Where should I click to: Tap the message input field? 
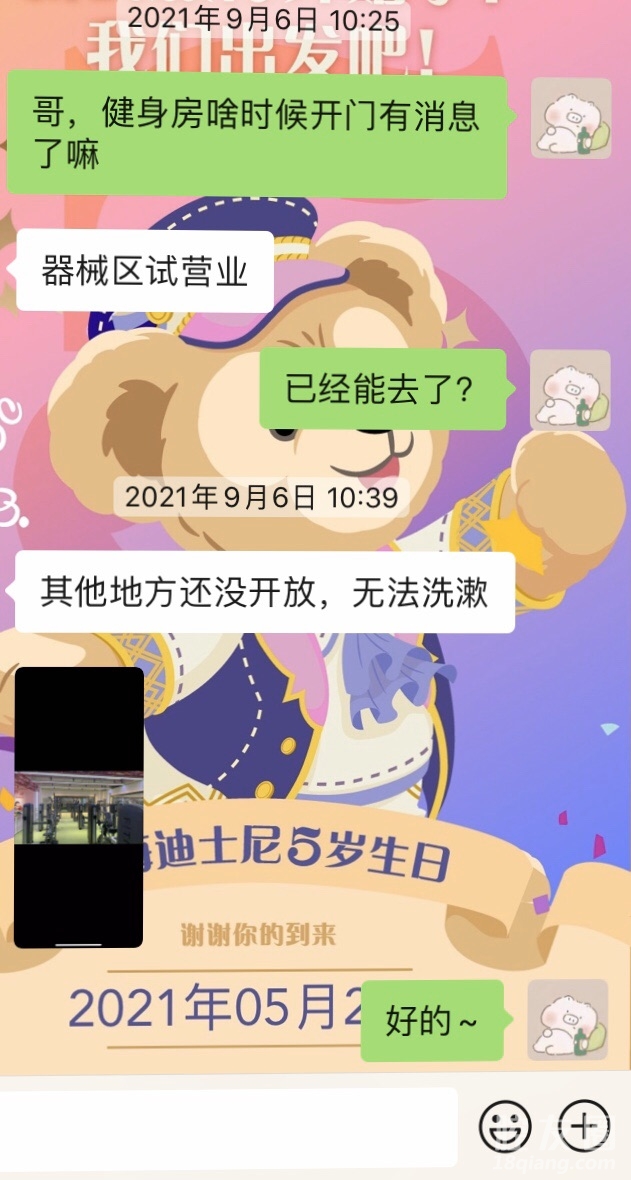pos(228,1128)
